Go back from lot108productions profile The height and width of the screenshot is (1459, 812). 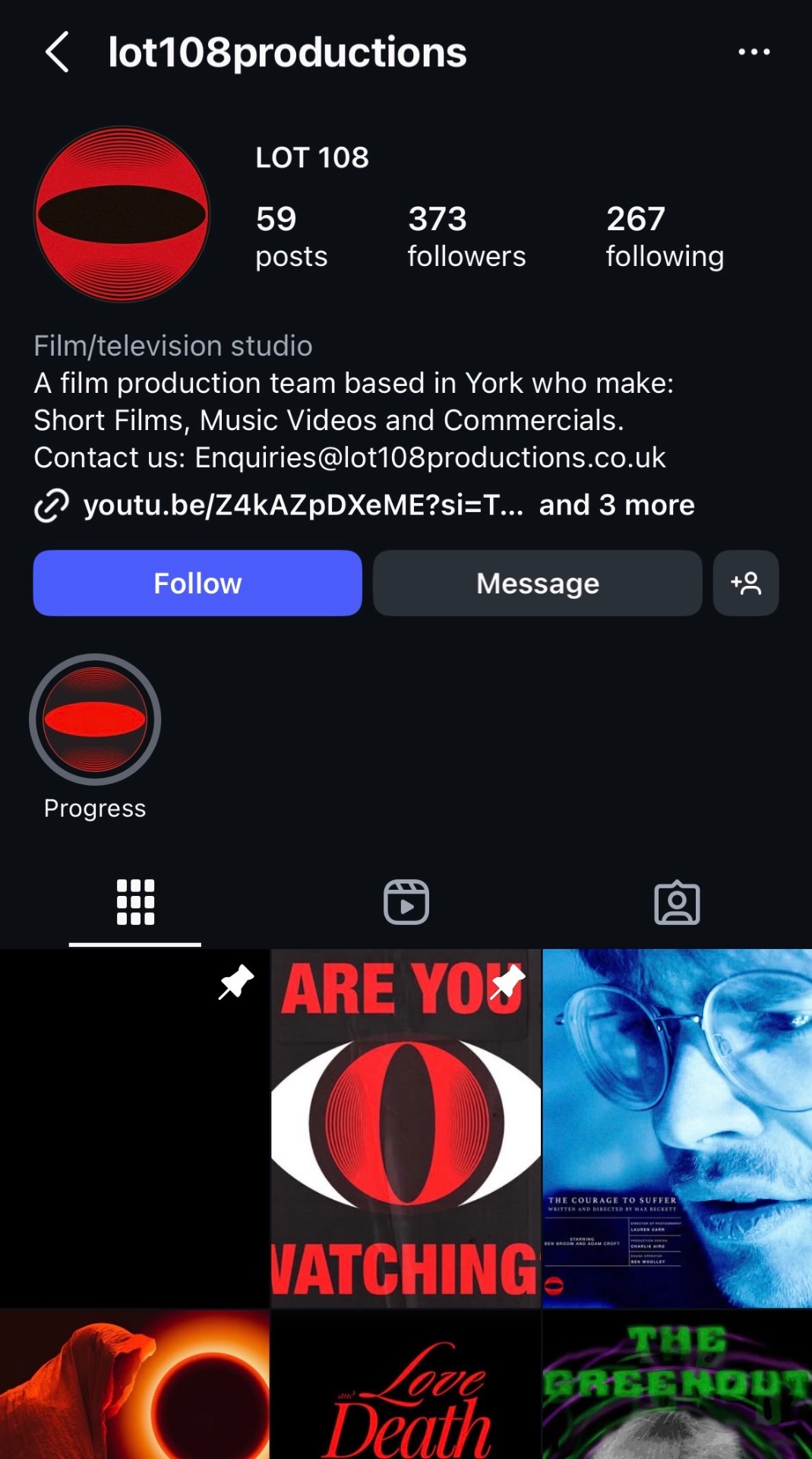tap(57, 52)
